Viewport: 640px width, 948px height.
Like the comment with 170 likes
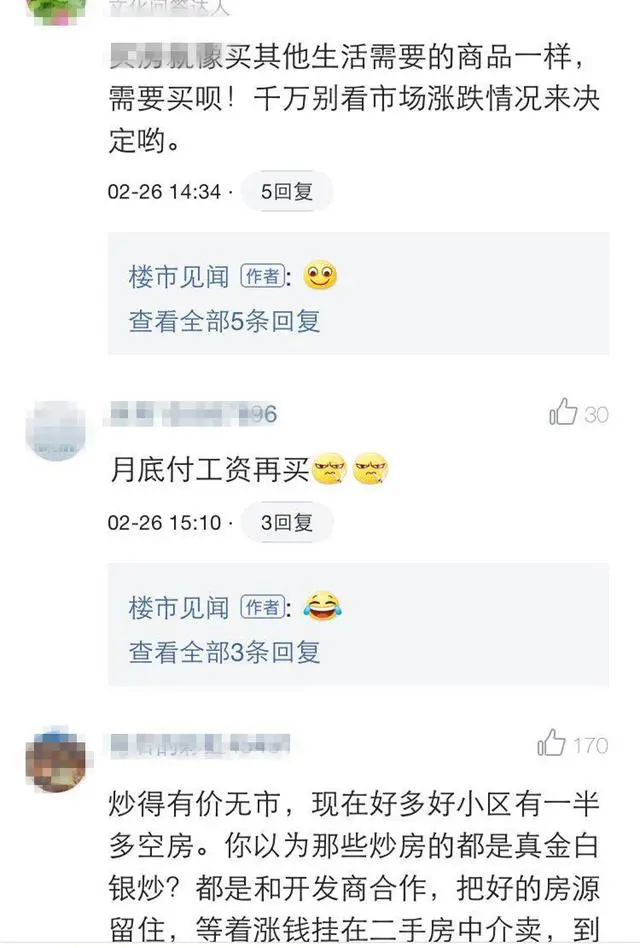[x=553, y=743]
